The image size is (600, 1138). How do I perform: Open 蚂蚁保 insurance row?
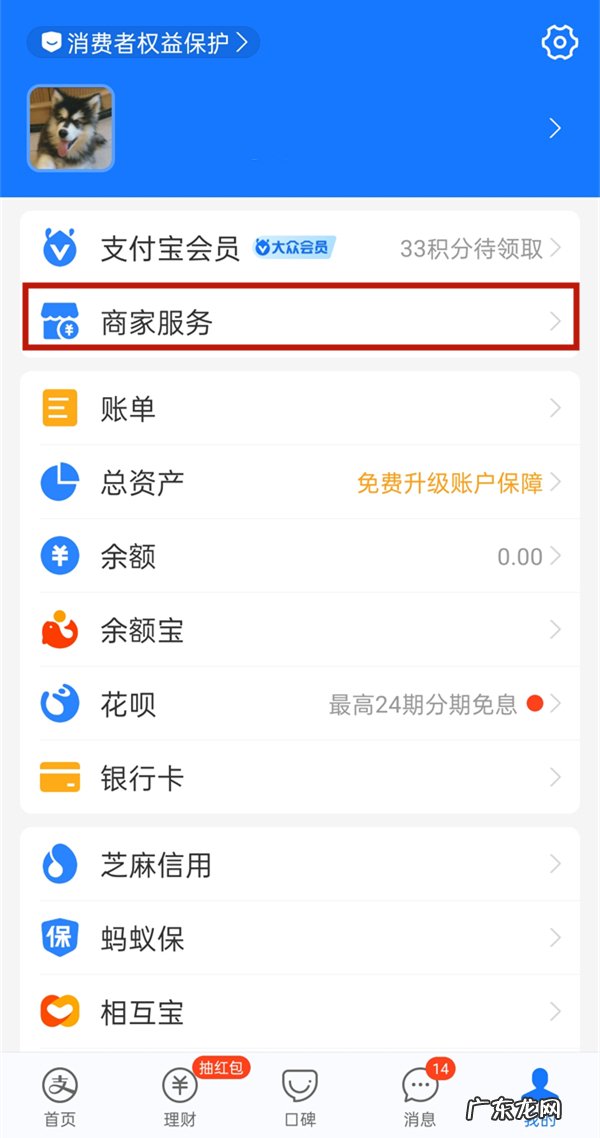pos(300,938)
